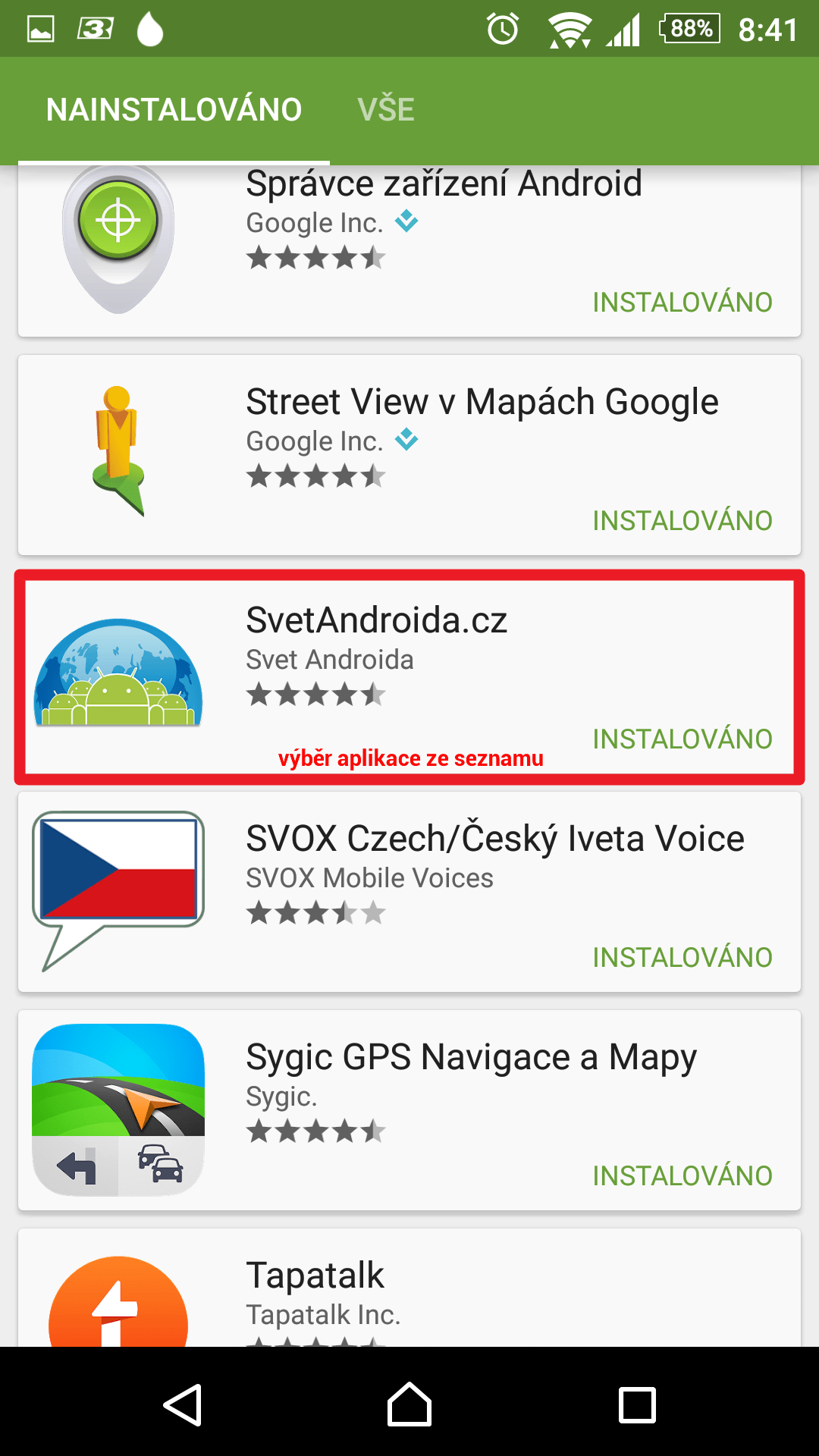Open SVOX Czech/Český Iveta Voice card
This screenshot has height=1456, width=819.
[409, 892]
